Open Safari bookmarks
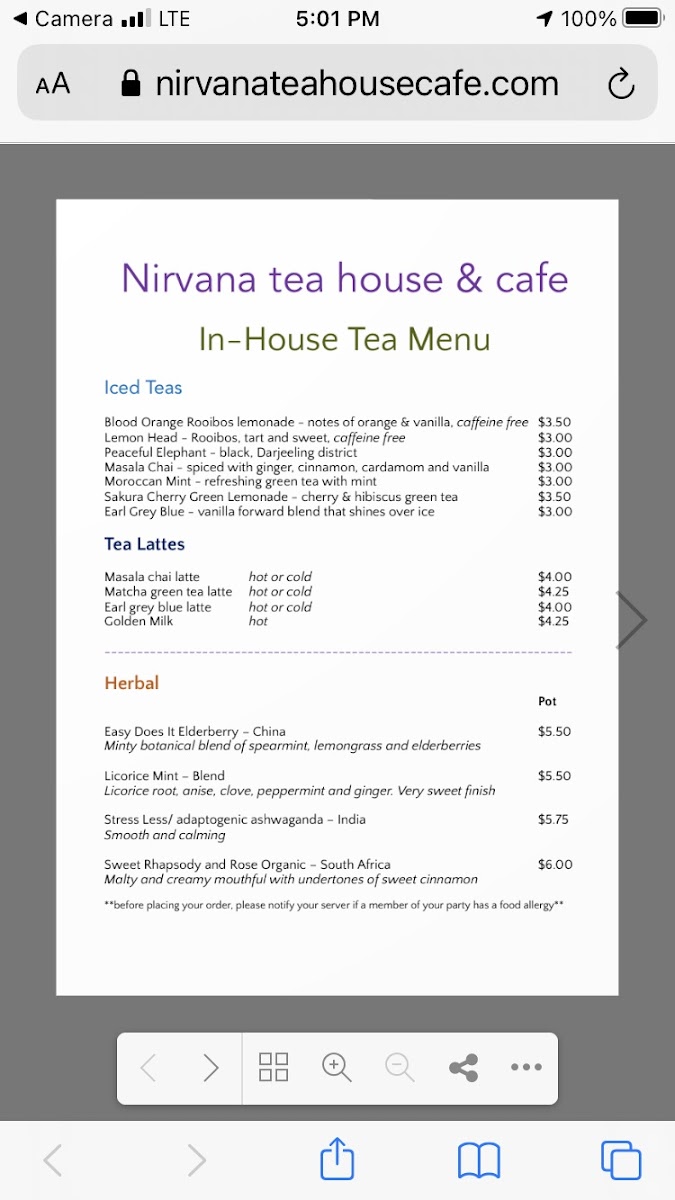The height and width of the screenshot is (1200, 675). [479, 1160]
